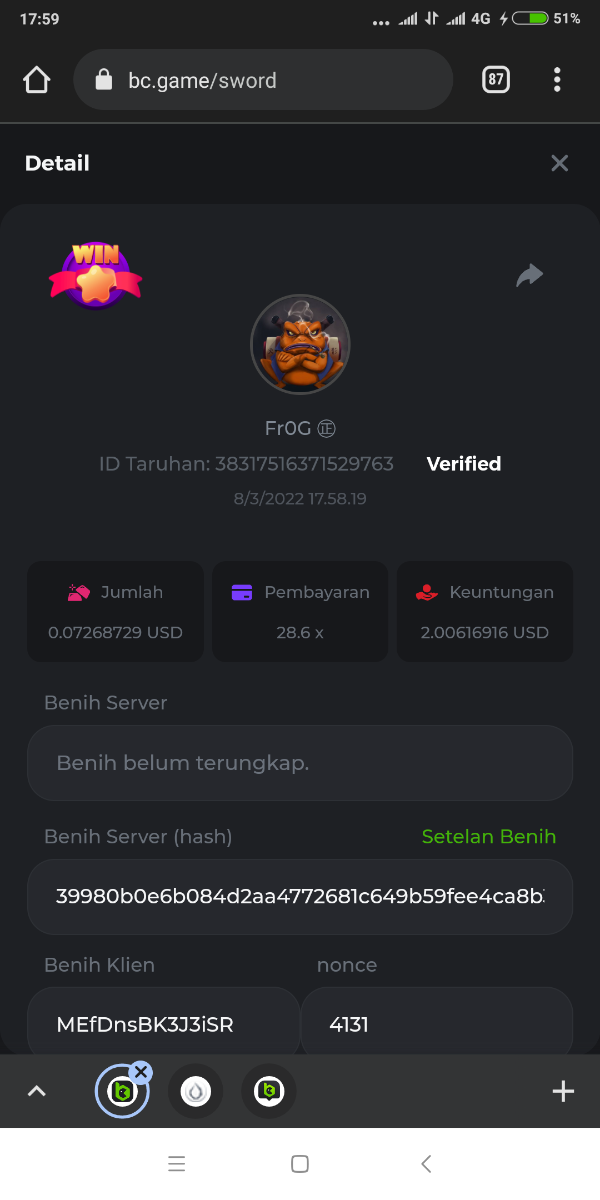Open the browser home page
This screenshot has height=1200, width=600.
pos(36,80)
